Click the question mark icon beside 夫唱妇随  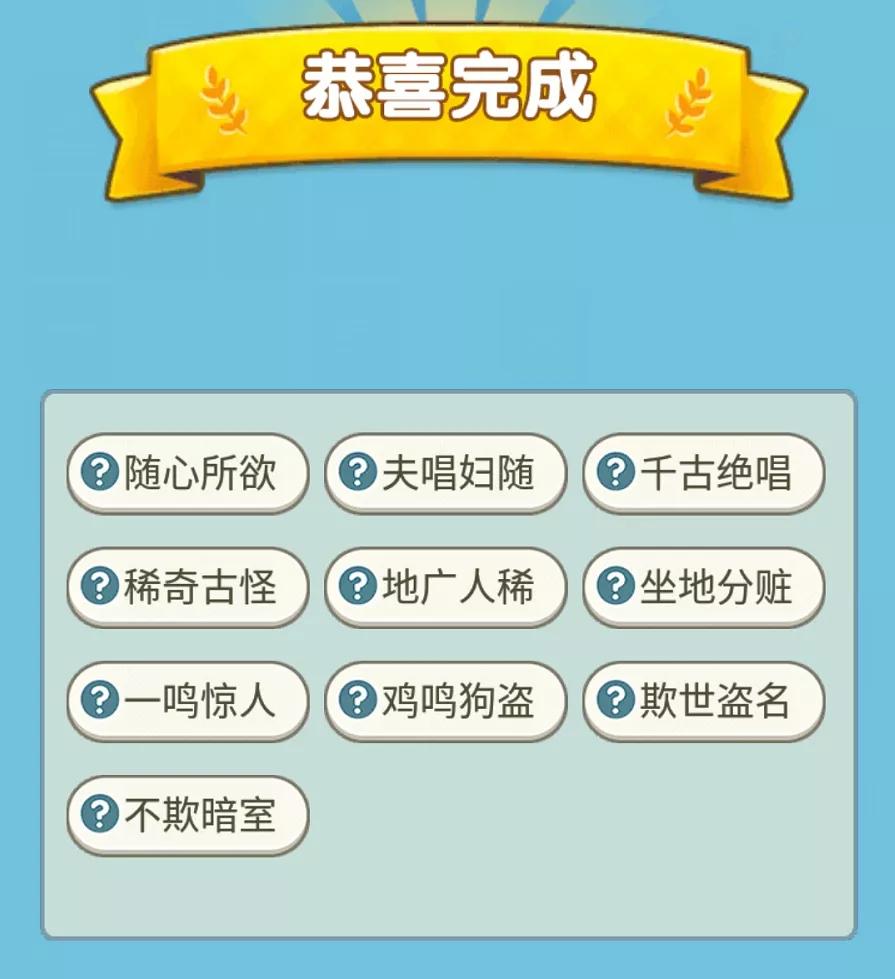[x=356, y=470]
